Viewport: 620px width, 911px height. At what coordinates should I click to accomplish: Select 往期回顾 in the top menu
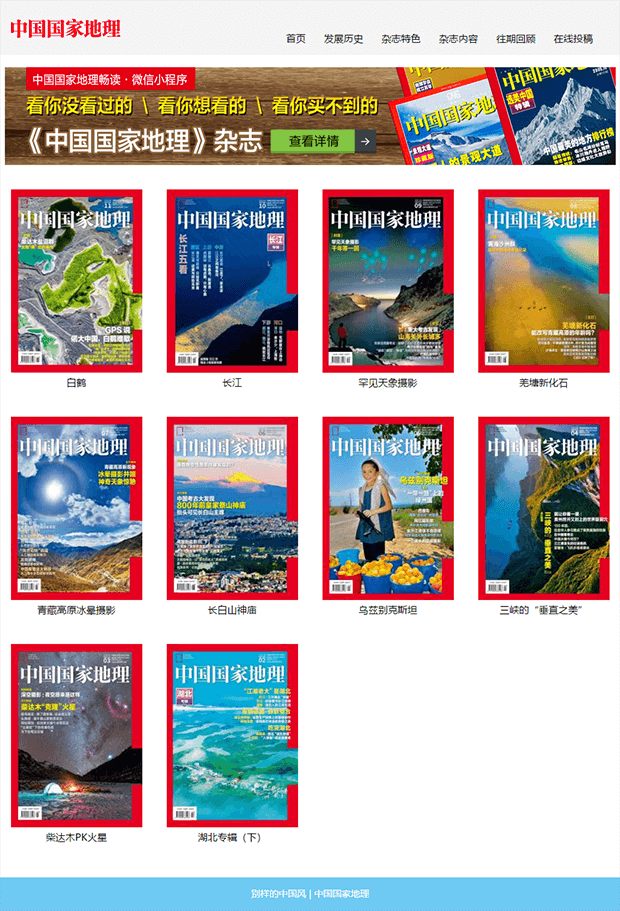click(x=516, y=39)
